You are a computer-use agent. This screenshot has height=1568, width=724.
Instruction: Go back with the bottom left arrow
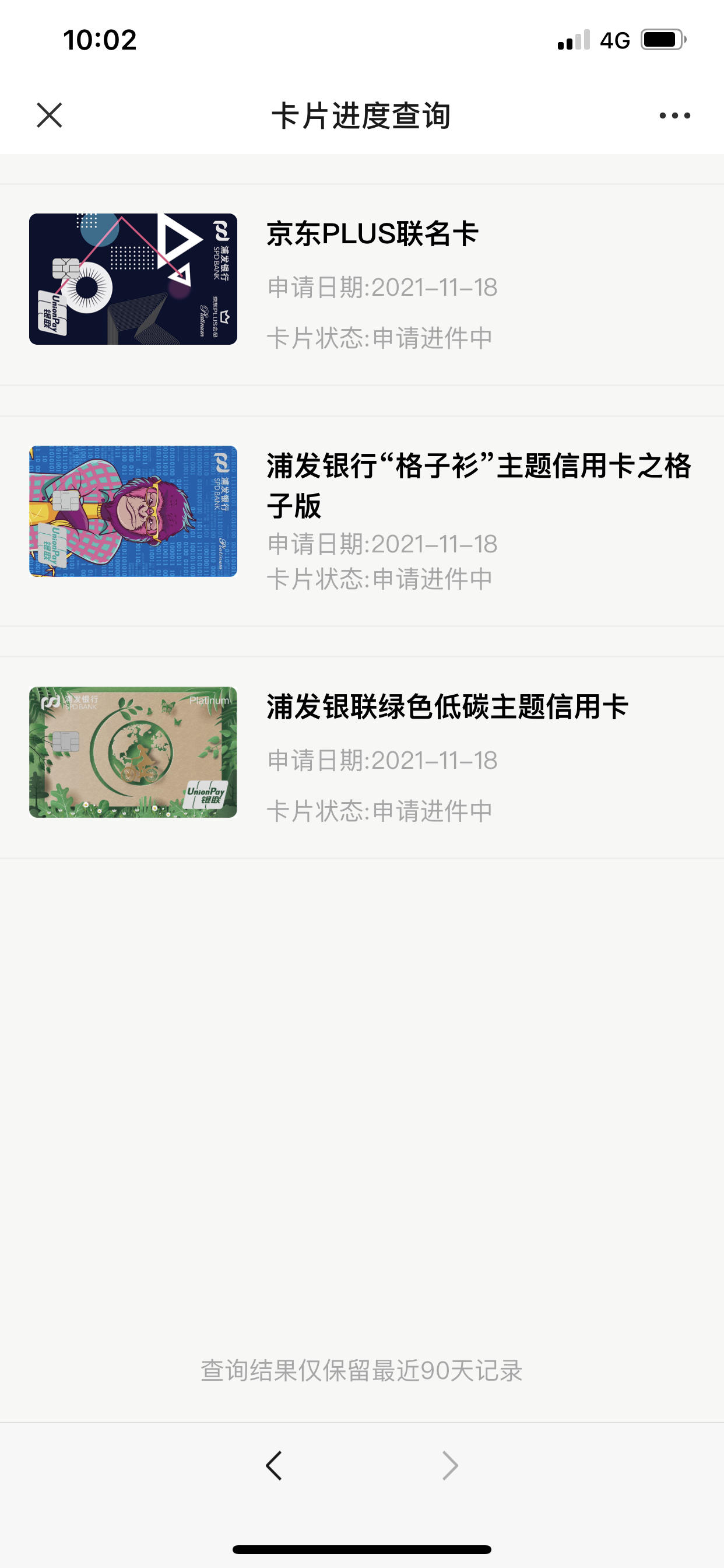274,1465
